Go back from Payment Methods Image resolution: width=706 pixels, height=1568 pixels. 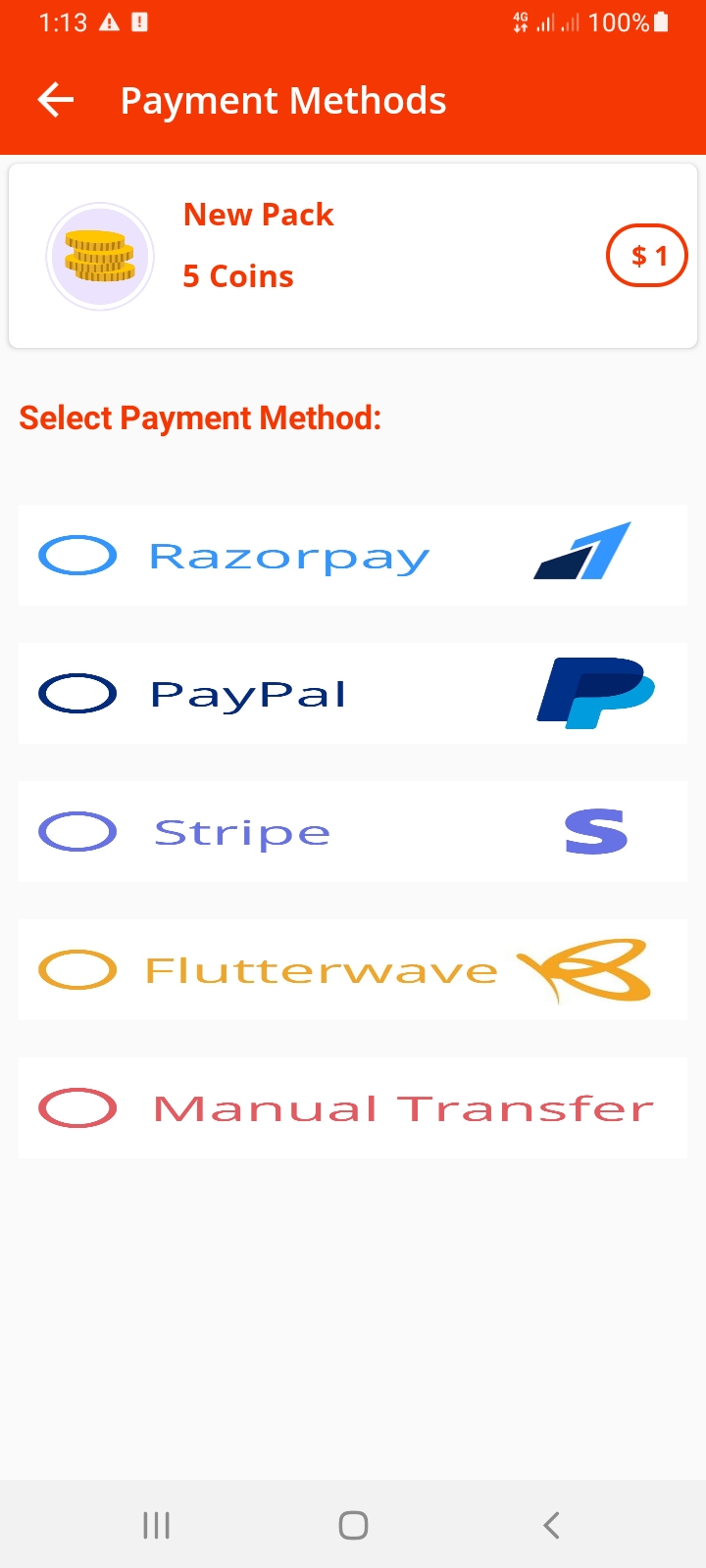point(56,100)
